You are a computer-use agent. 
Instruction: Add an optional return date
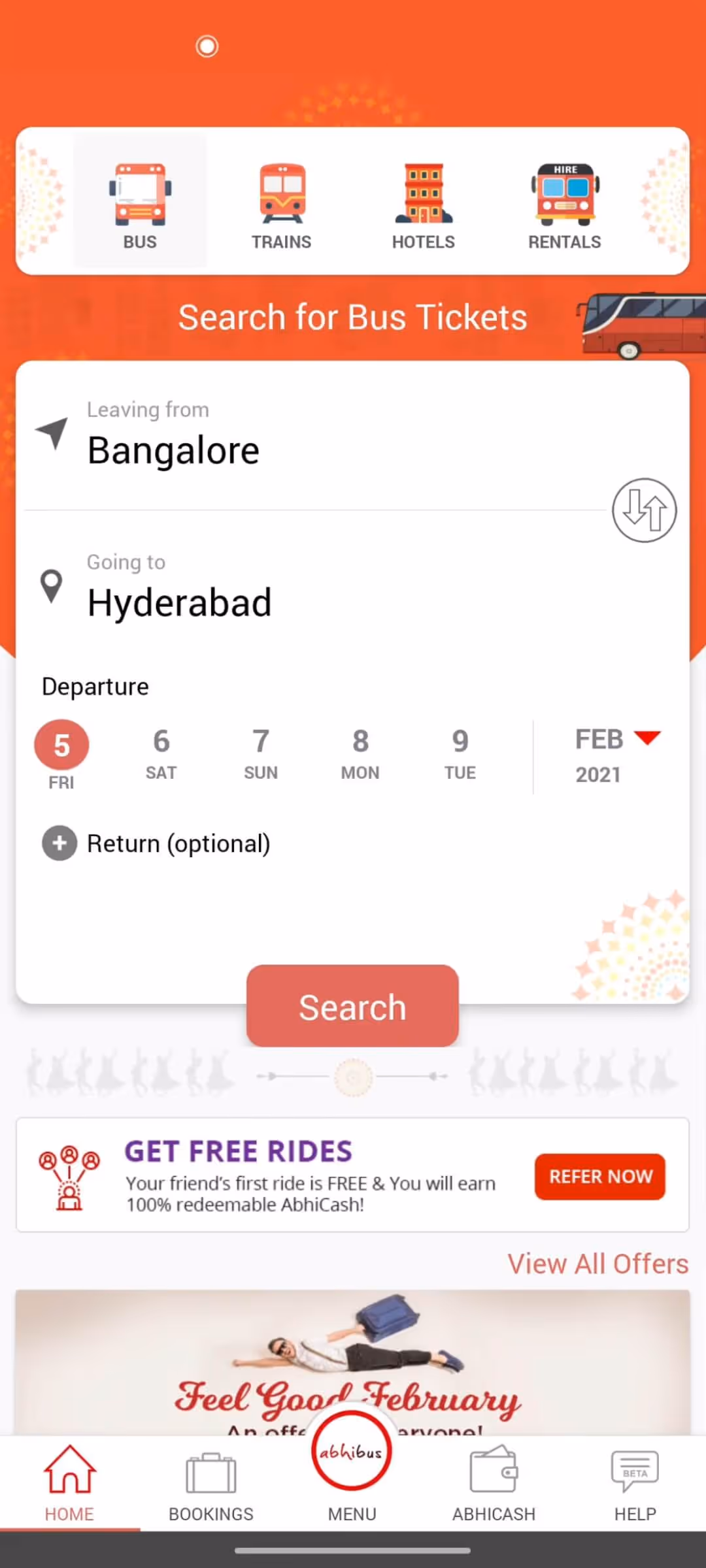157,843
